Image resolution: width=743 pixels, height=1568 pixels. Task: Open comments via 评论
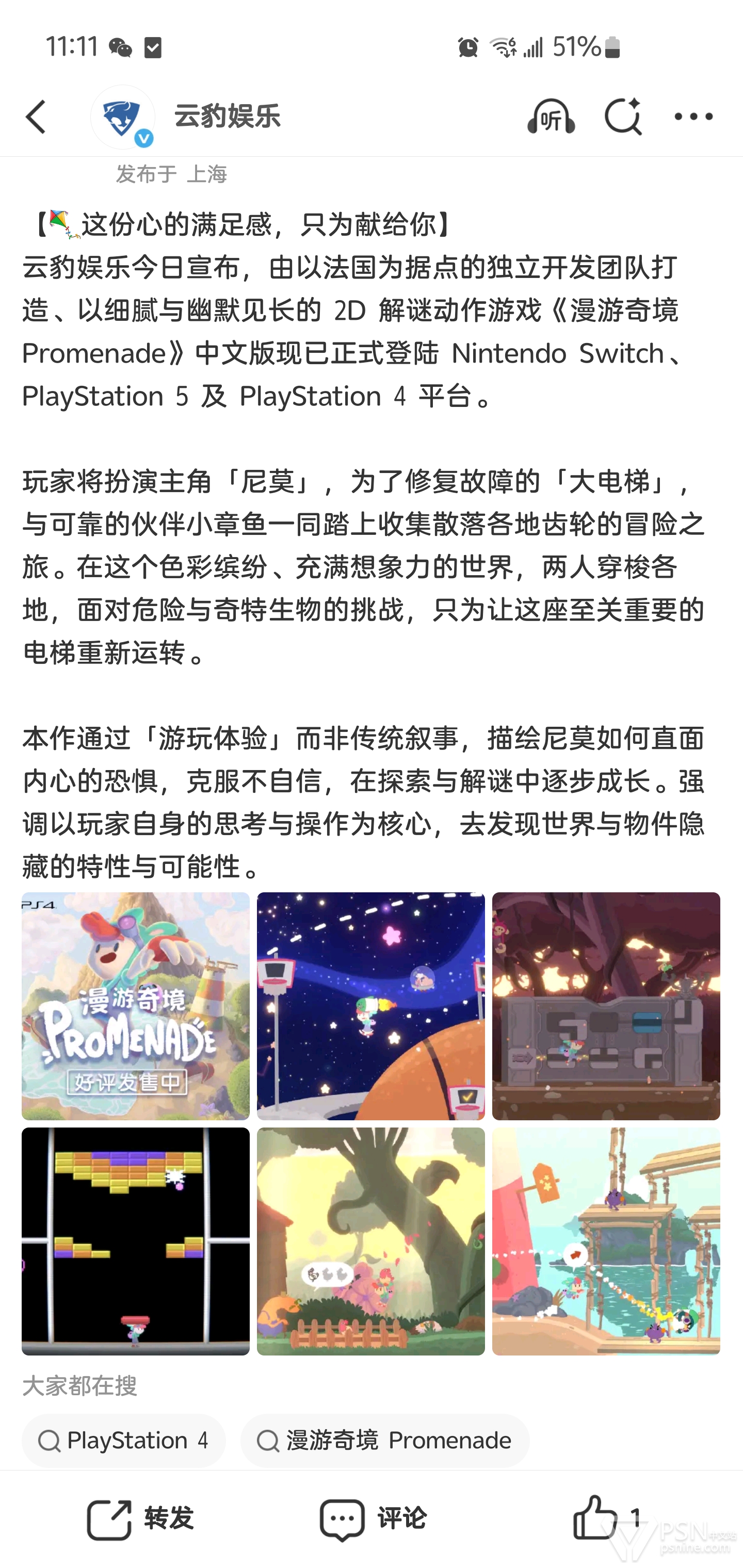[373, 1518]
